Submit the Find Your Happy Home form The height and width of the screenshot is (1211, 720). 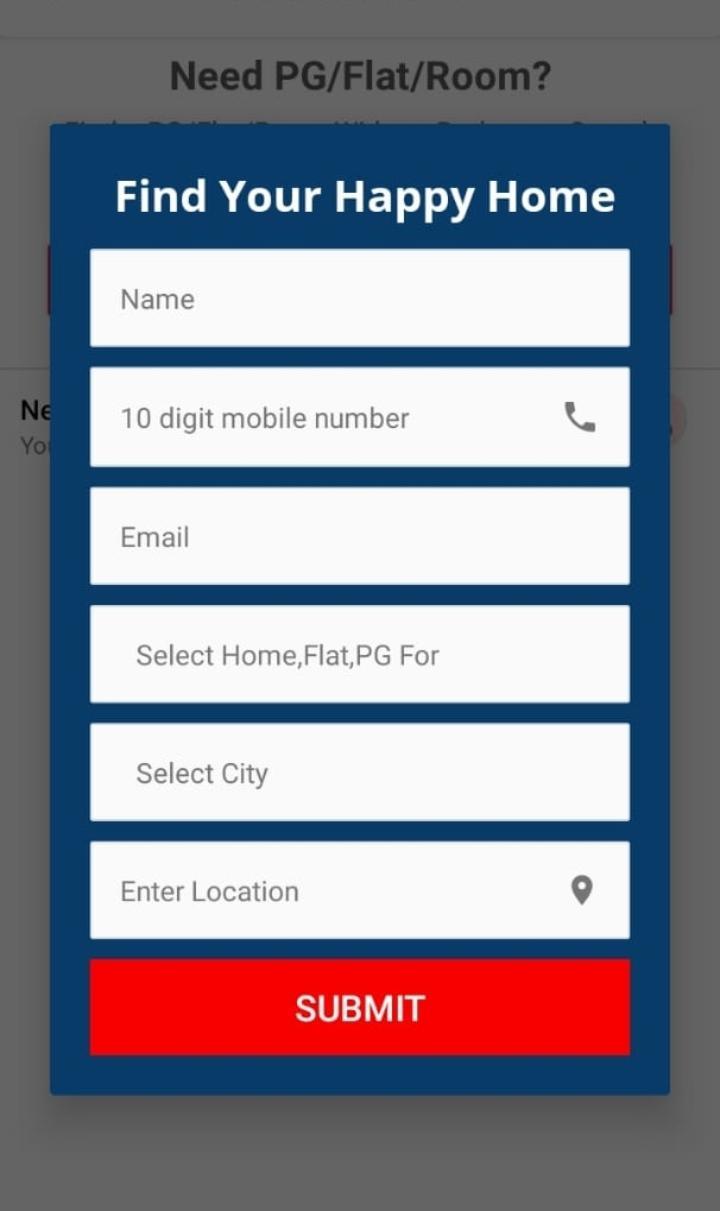click(x=359, y=1007)
